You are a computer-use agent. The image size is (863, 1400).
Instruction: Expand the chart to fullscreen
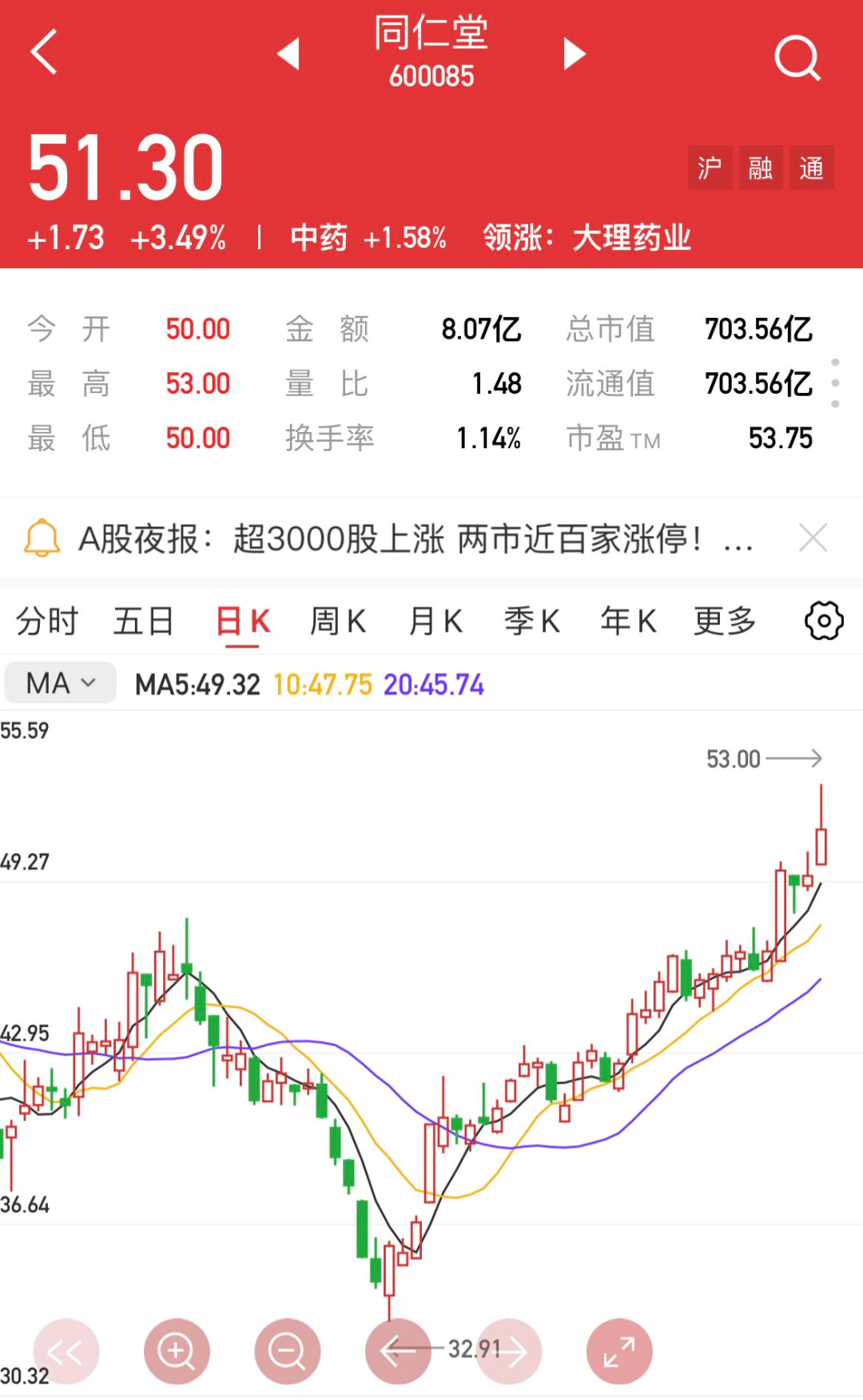tap(619, 1351)
